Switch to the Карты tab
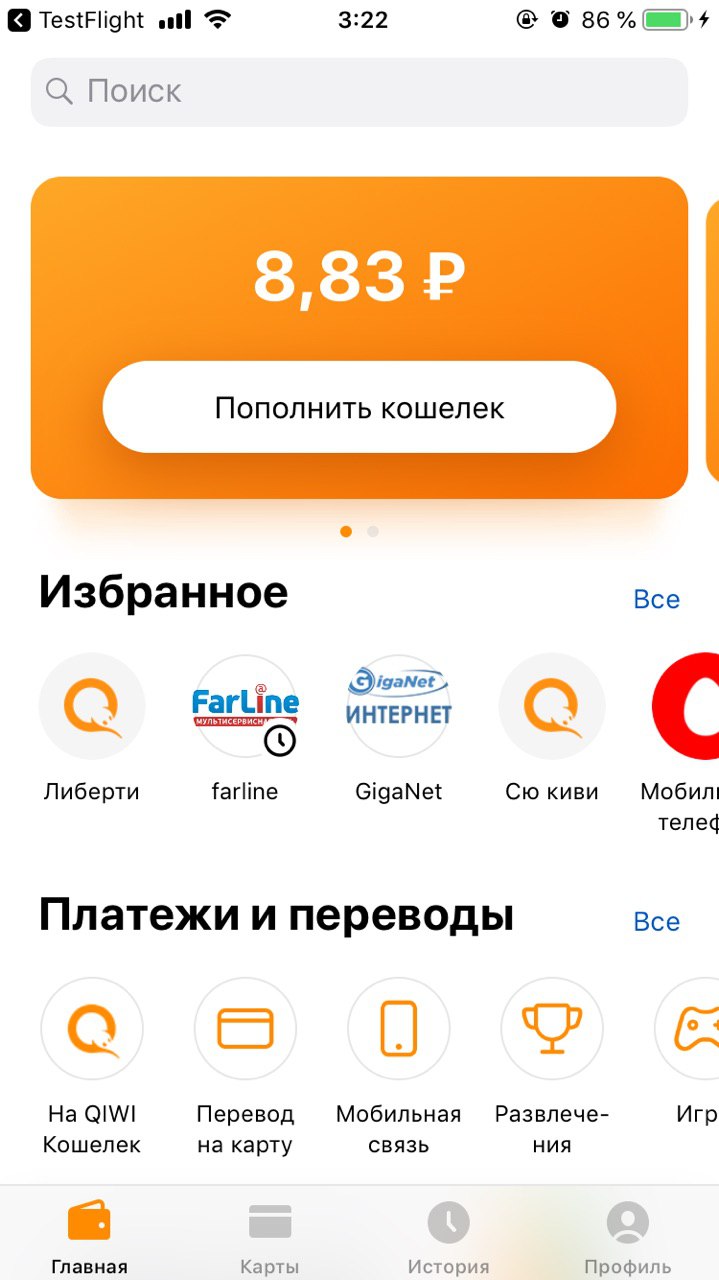 pyautogui.click(x=269, y=1235)
